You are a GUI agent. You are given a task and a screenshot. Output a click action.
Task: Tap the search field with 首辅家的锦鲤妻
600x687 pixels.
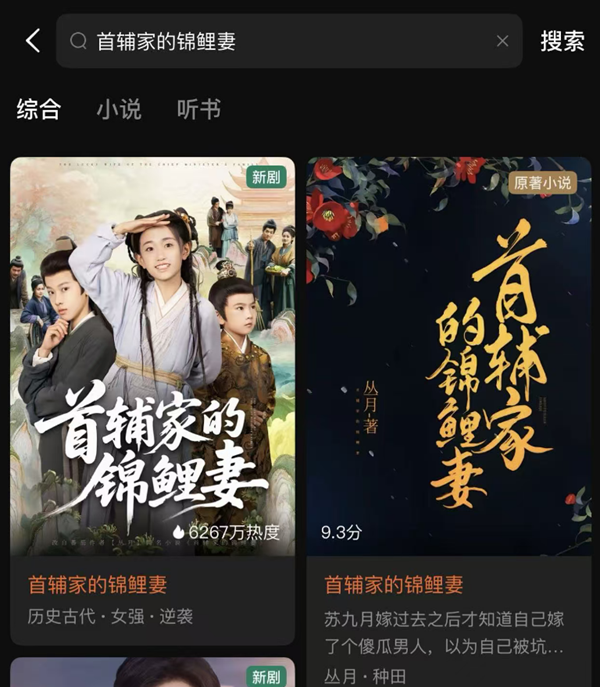(x=280, y=41)
